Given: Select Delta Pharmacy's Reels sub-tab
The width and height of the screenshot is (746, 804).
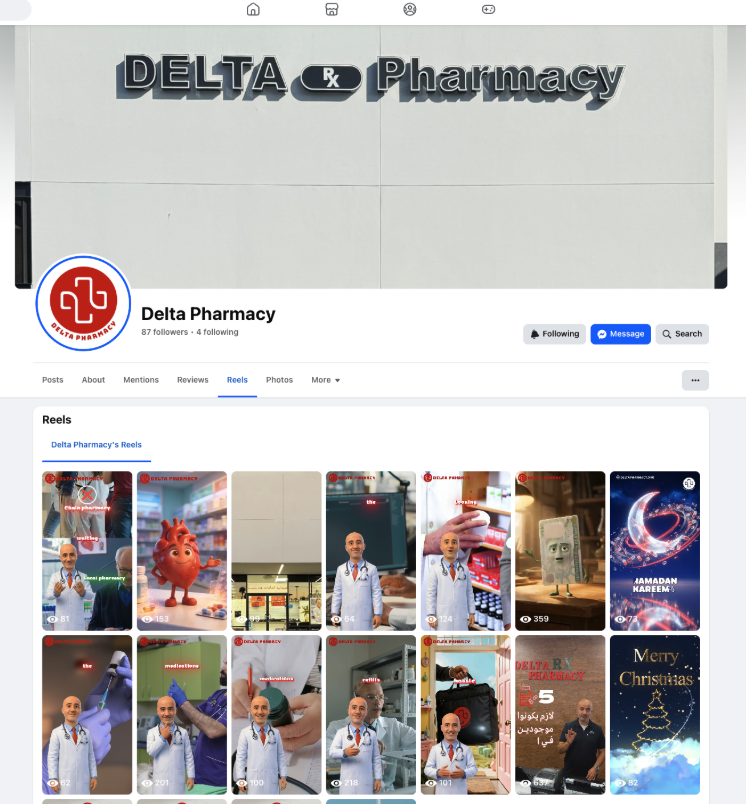Looking at the screenshot, I should pyautogui.click(x=96, y=445).
